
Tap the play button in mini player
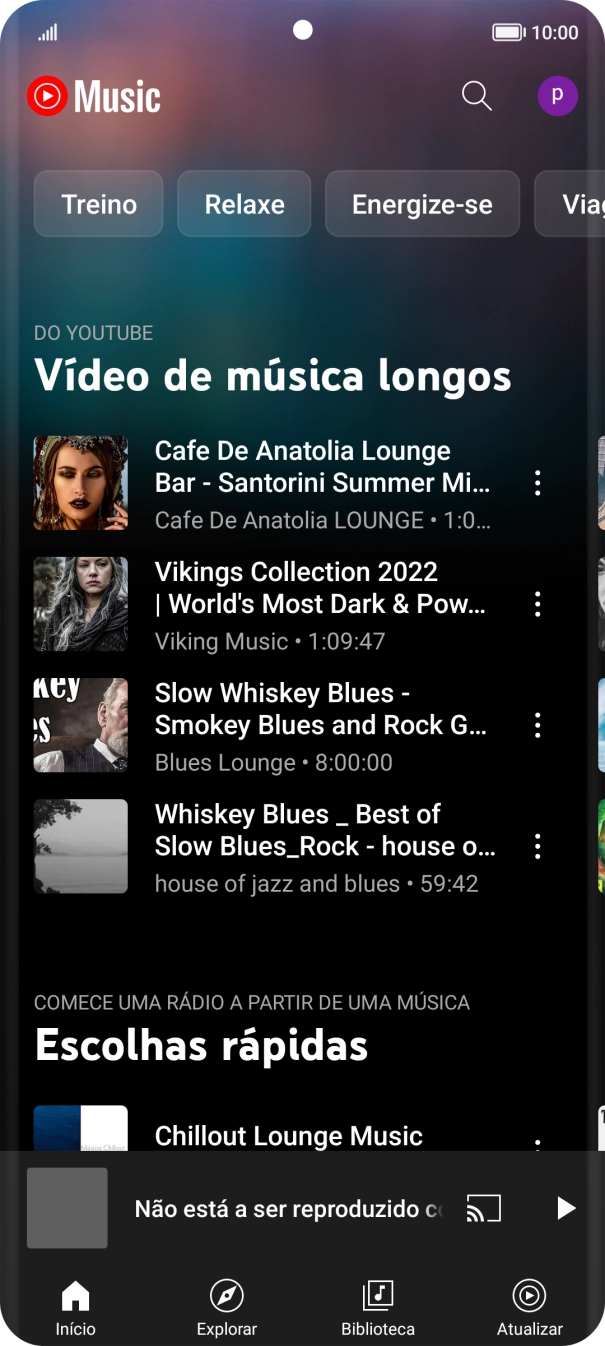pyautogui.click(x=565, y=1208)
